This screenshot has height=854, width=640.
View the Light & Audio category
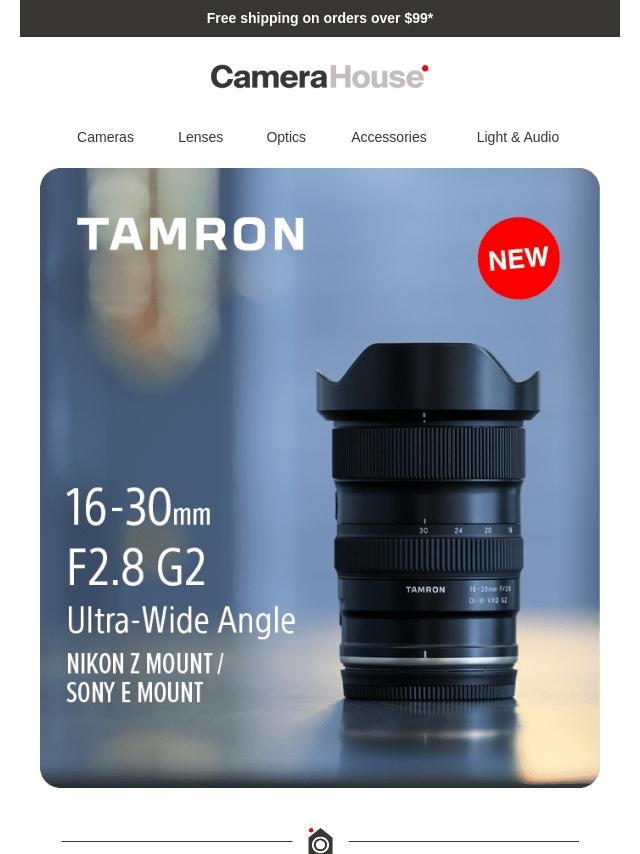point(517,137)
